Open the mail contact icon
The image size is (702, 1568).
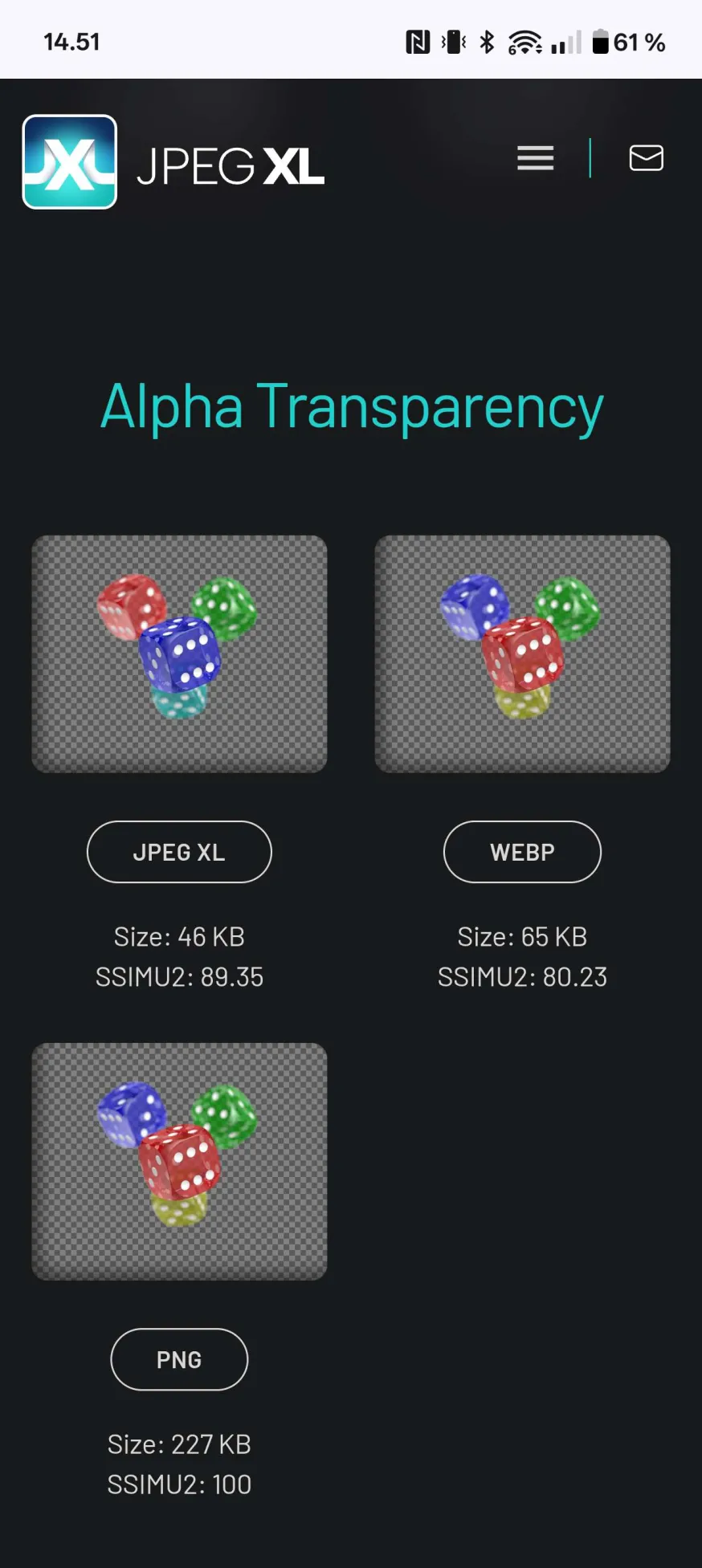646,158
